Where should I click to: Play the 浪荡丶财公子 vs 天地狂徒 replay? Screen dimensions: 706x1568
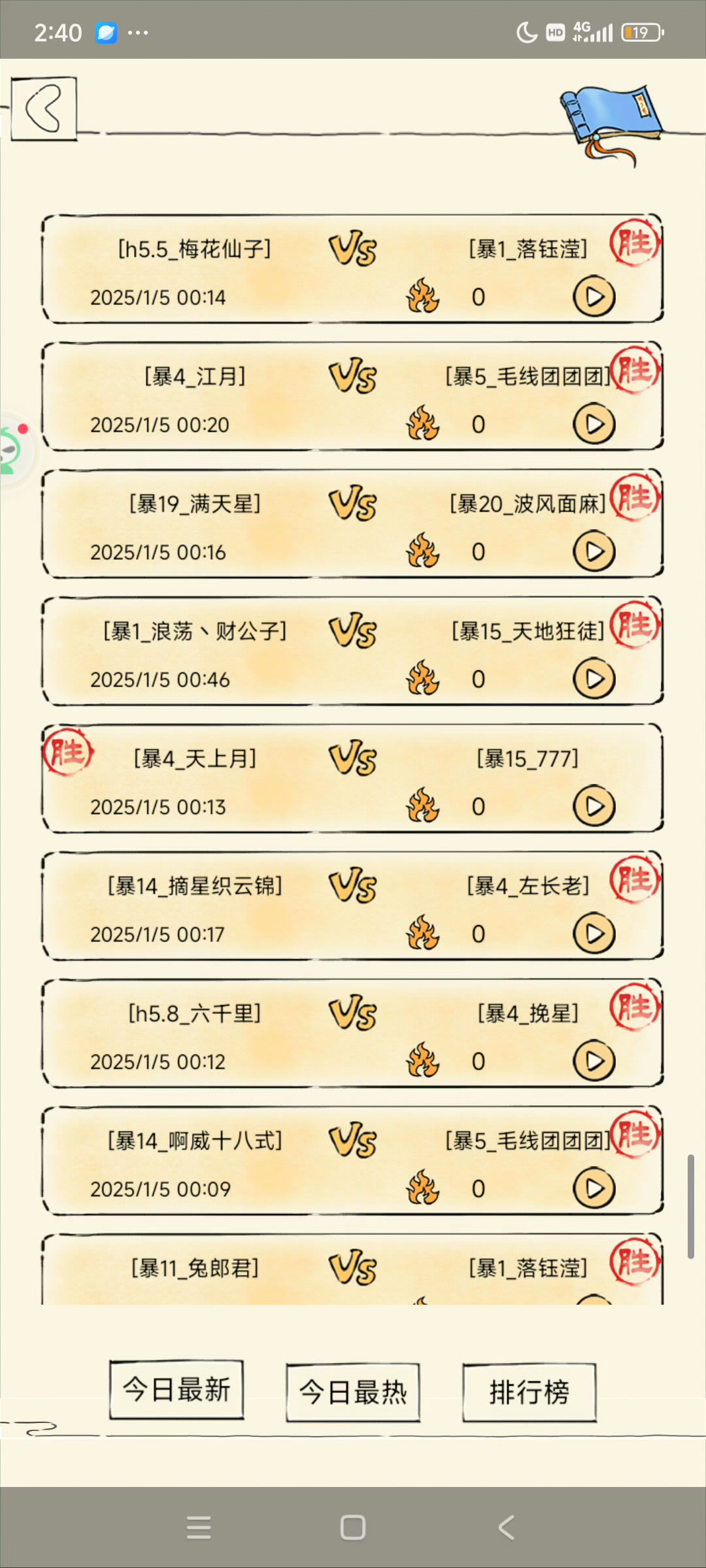tap(594, 679)
